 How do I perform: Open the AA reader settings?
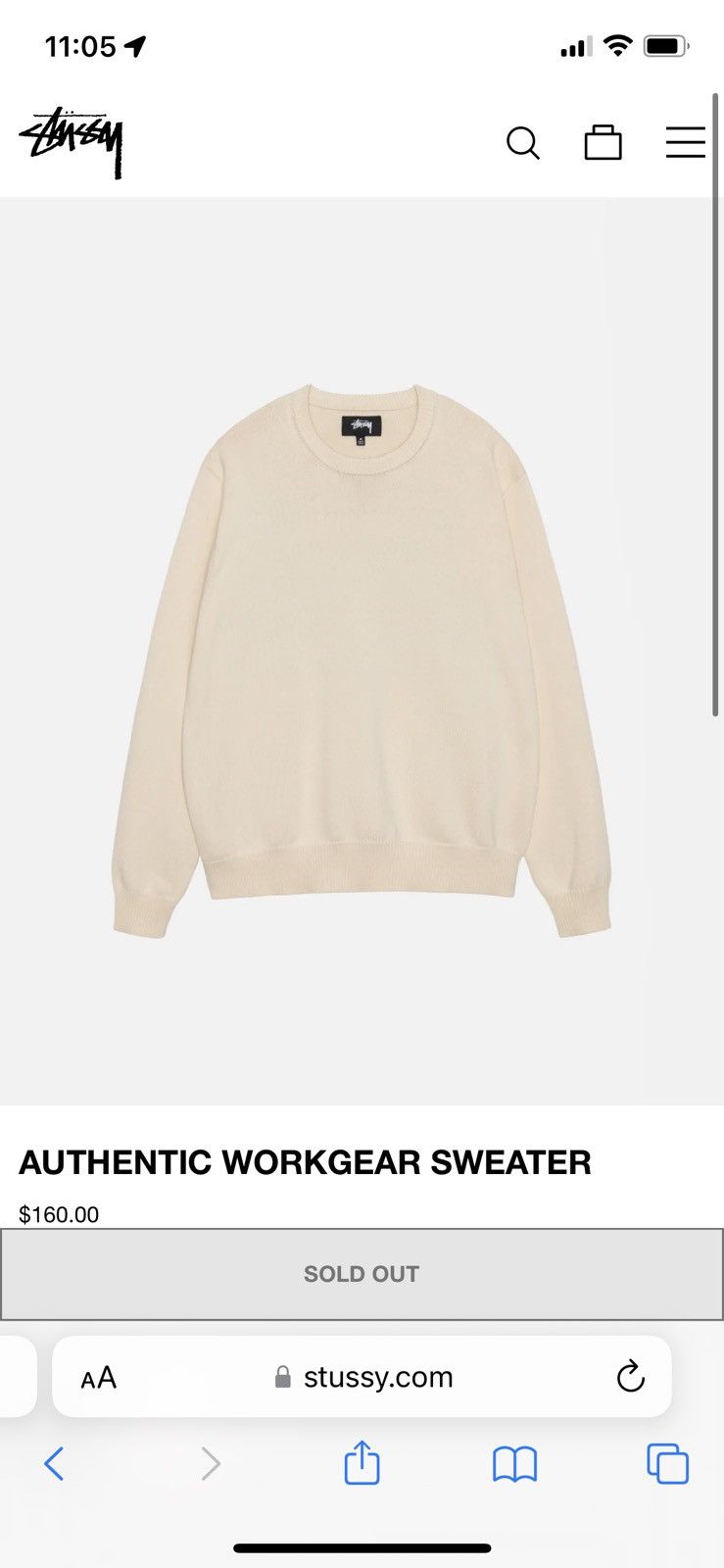[99, 1378]
